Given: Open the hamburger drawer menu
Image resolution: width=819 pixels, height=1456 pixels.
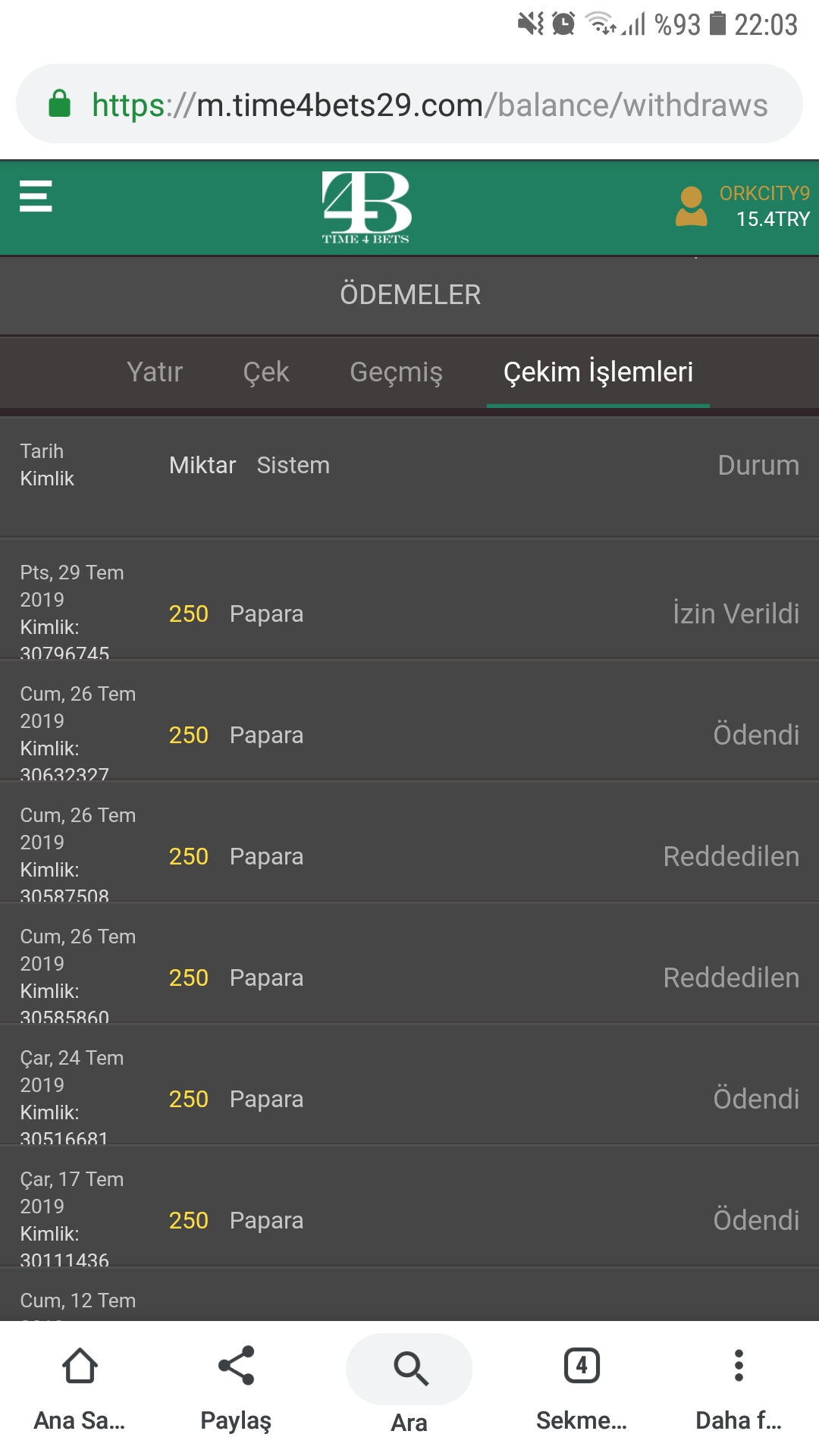Looking at the screenshot, I should tap(36, 196).
